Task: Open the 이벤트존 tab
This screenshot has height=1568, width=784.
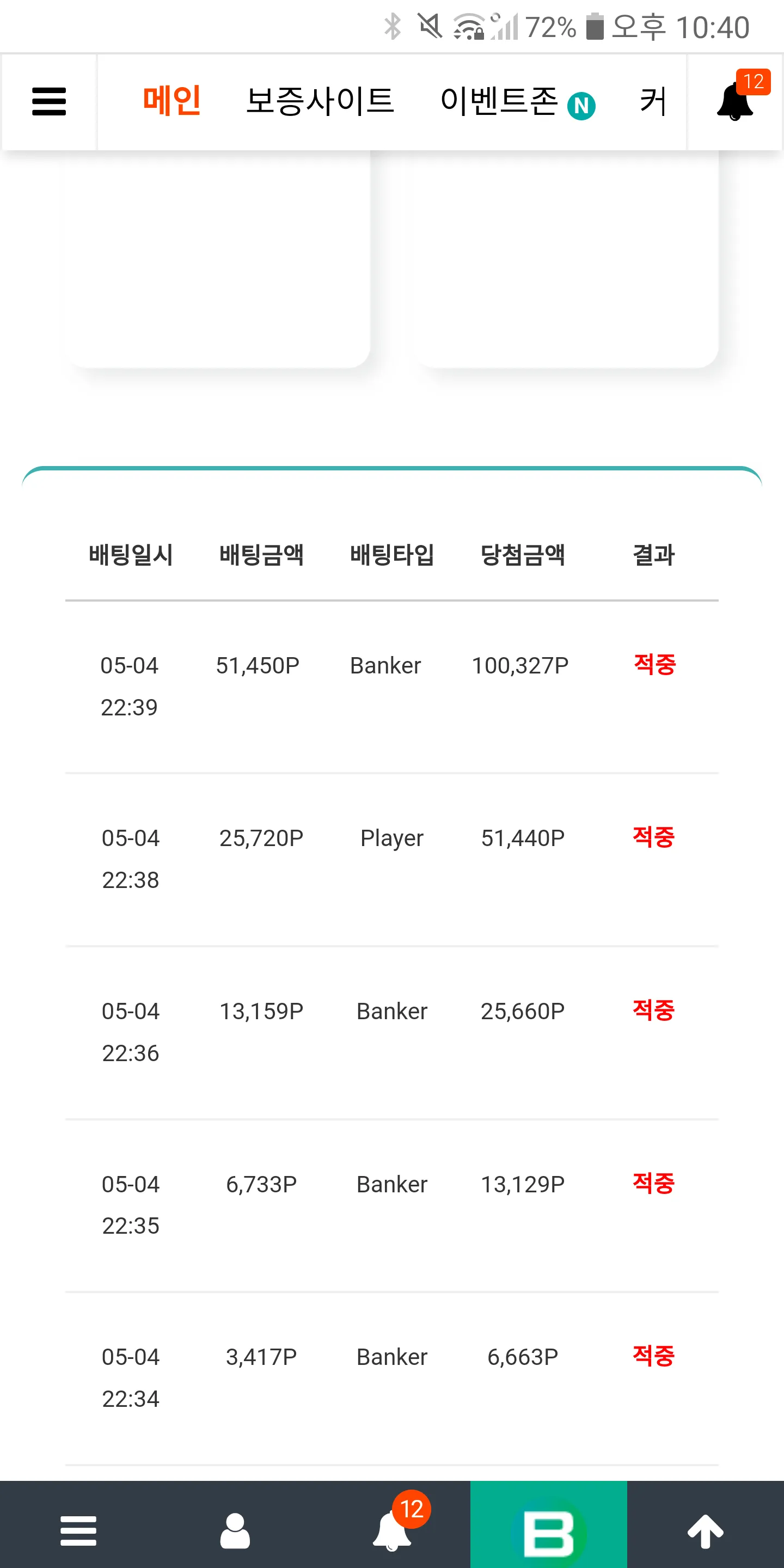Action: [x=499, y=100]
